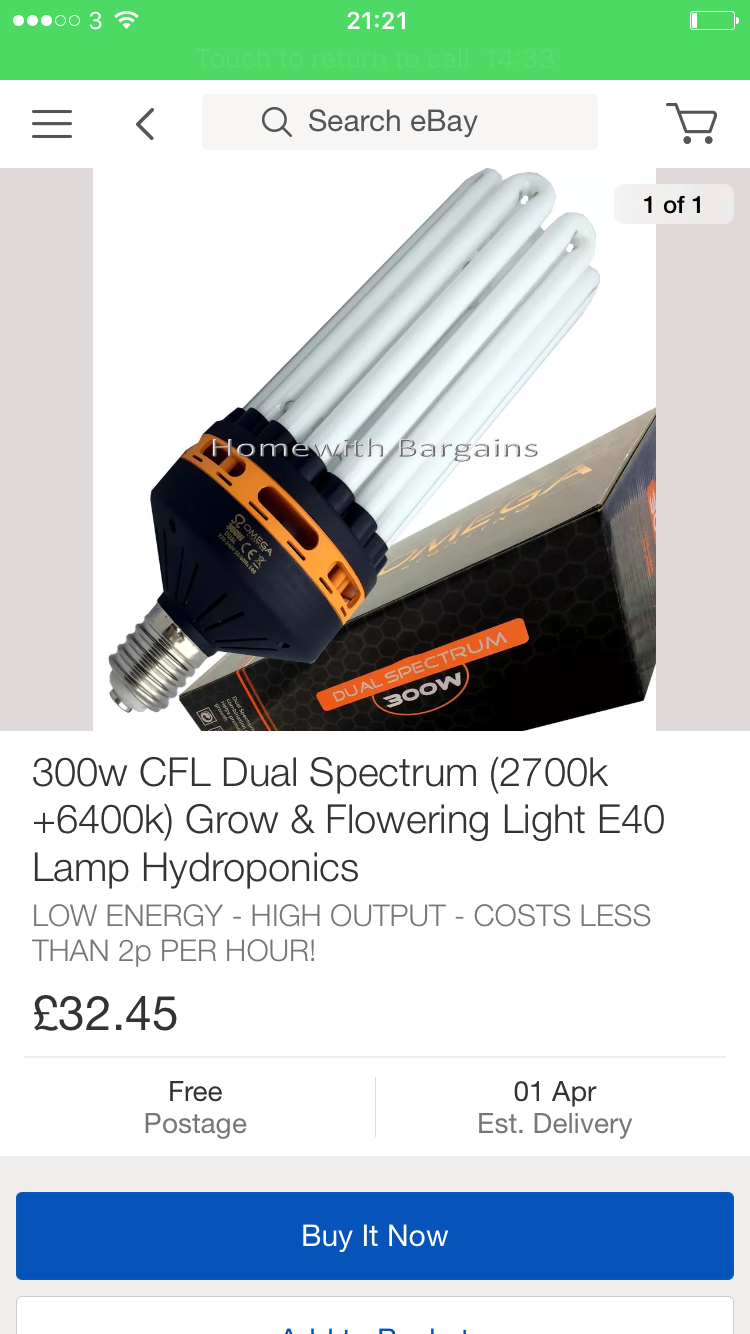
Task: Open the shopping cart
Action: (x=691, y=123)
